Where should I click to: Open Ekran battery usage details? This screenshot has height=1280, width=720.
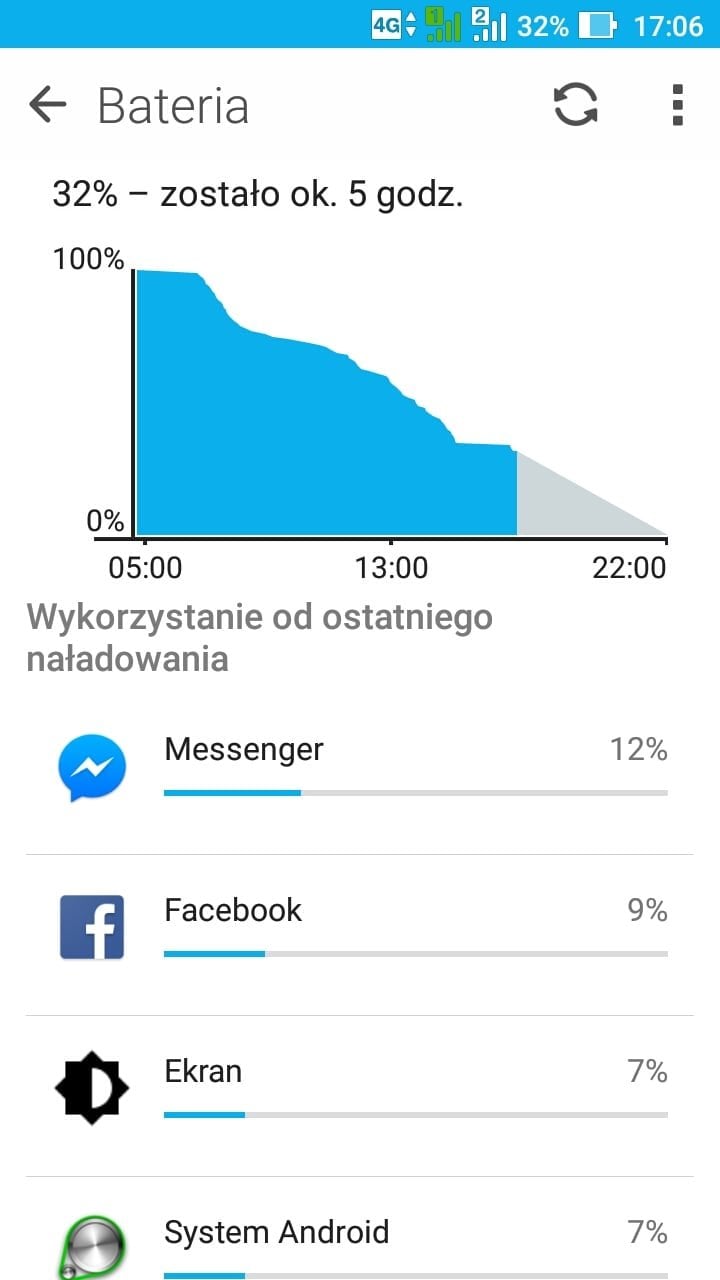click(x=360, y=1096)
